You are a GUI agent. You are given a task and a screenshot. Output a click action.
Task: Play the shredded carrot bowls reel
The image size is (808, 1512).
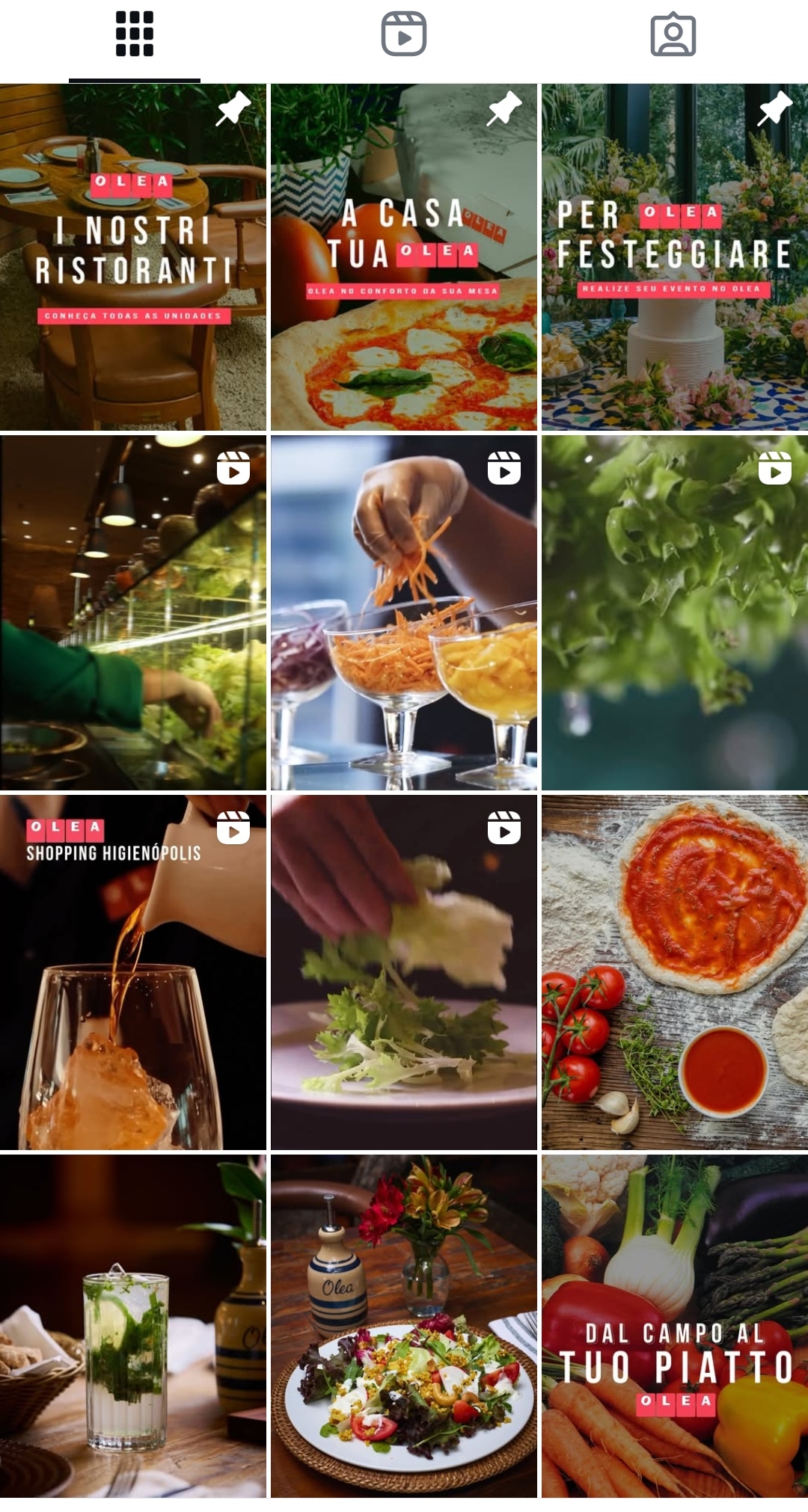(x=404, y=613)
